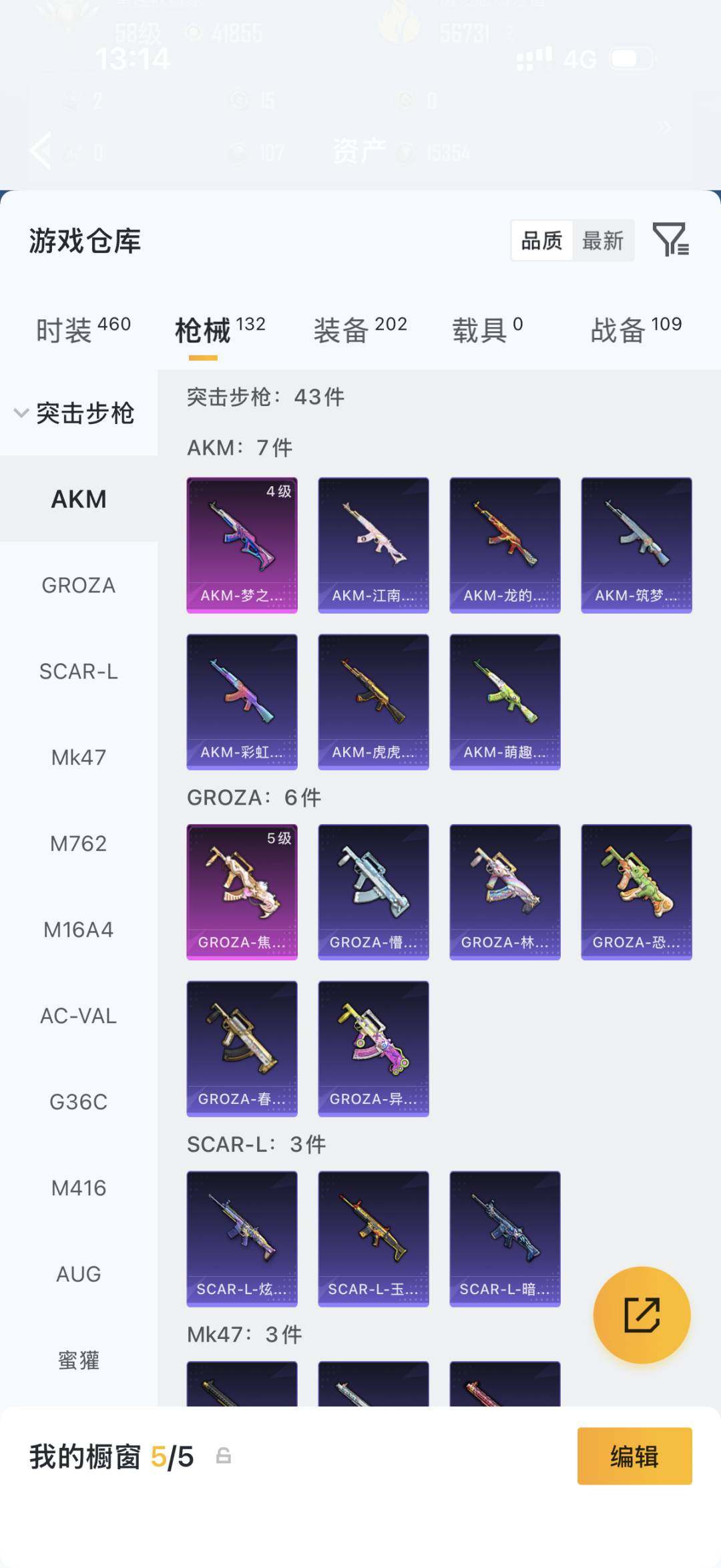This screenshot has height=1568, width=721.
Task: Open the filter funnel icon
Action: (x=670, y=240)
